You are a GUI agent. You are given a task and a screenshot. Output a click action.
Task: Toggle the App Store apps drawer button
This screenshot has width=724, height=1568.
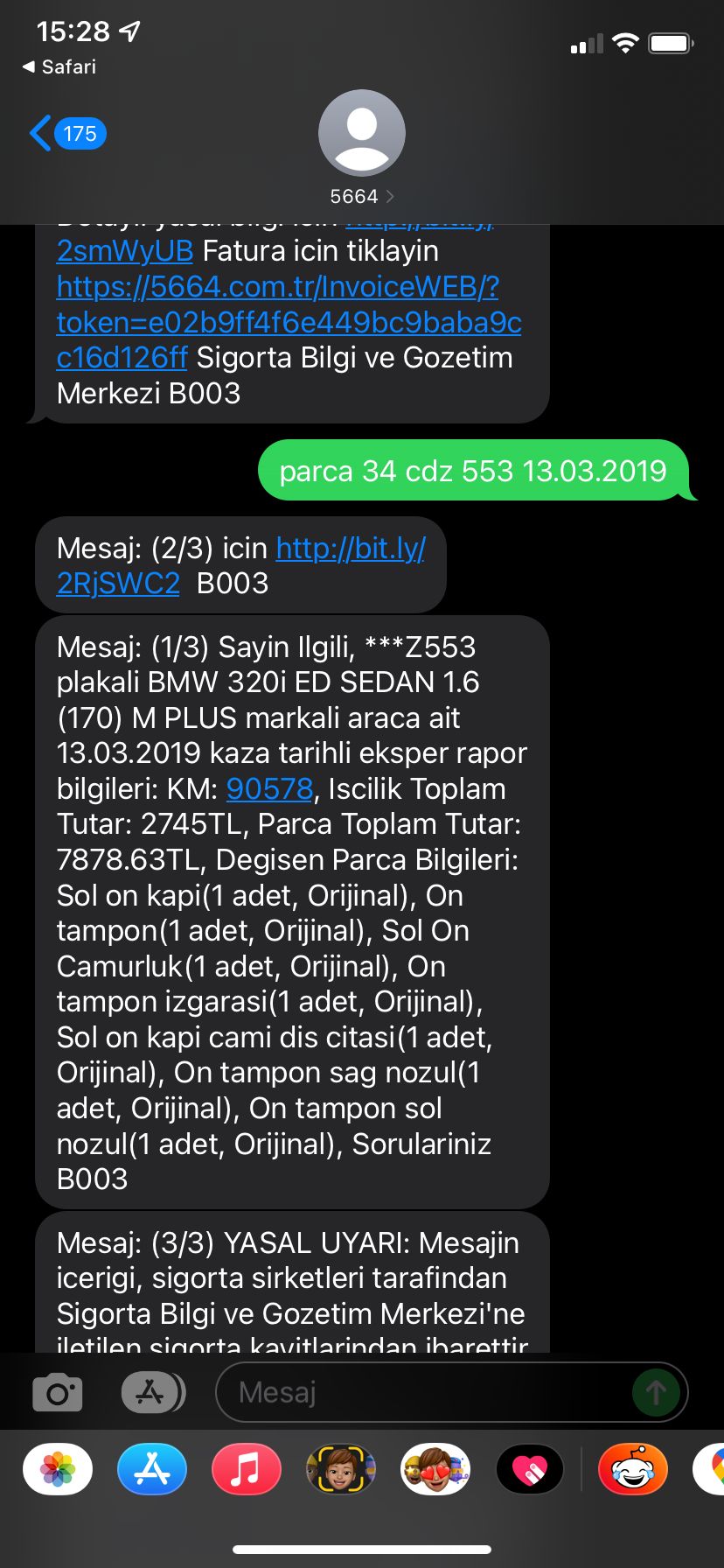tap(153, 1392)
